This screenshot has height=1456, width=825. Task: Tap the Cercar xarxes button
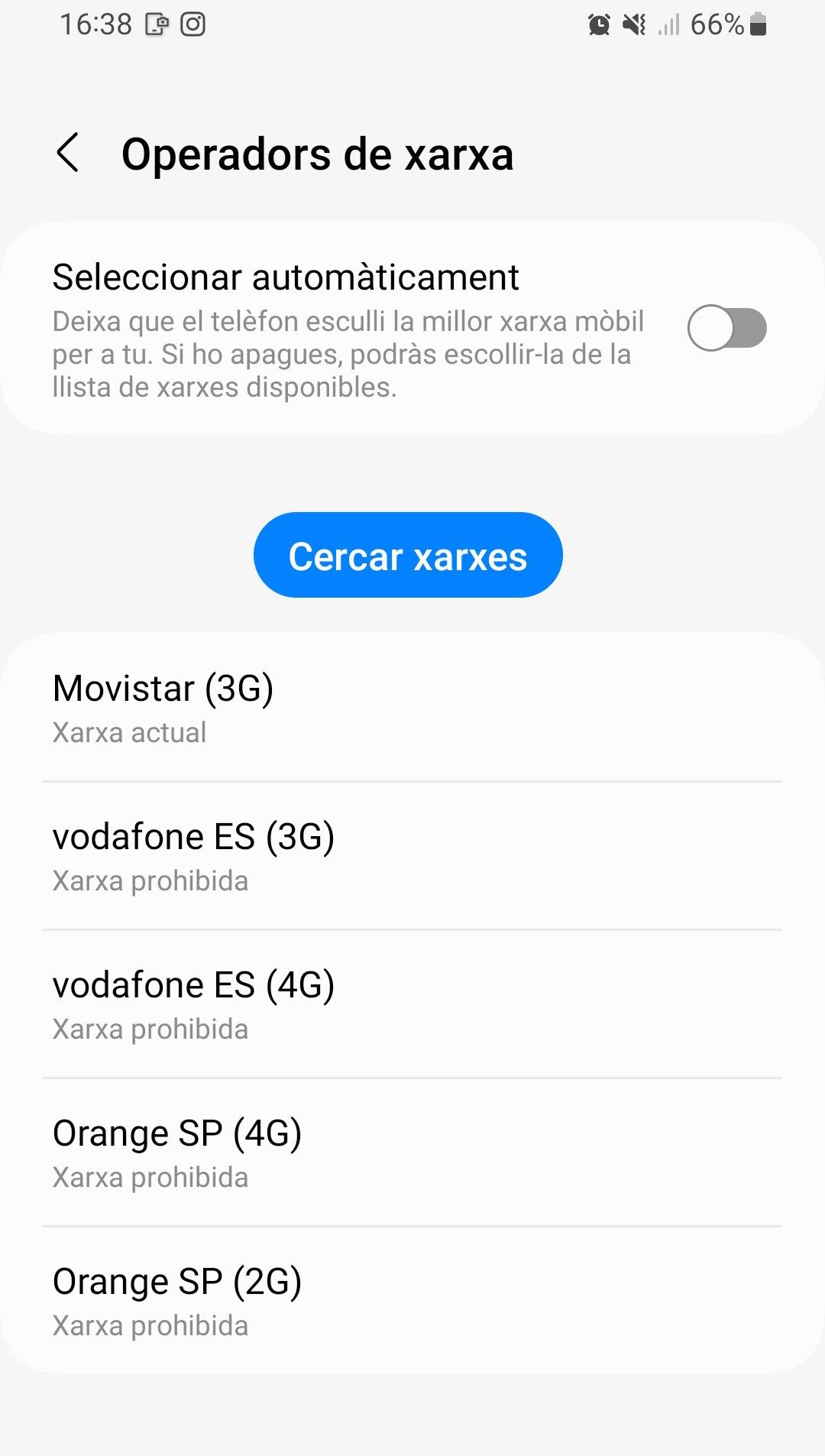pyautogui.click(x=408, y=555)
